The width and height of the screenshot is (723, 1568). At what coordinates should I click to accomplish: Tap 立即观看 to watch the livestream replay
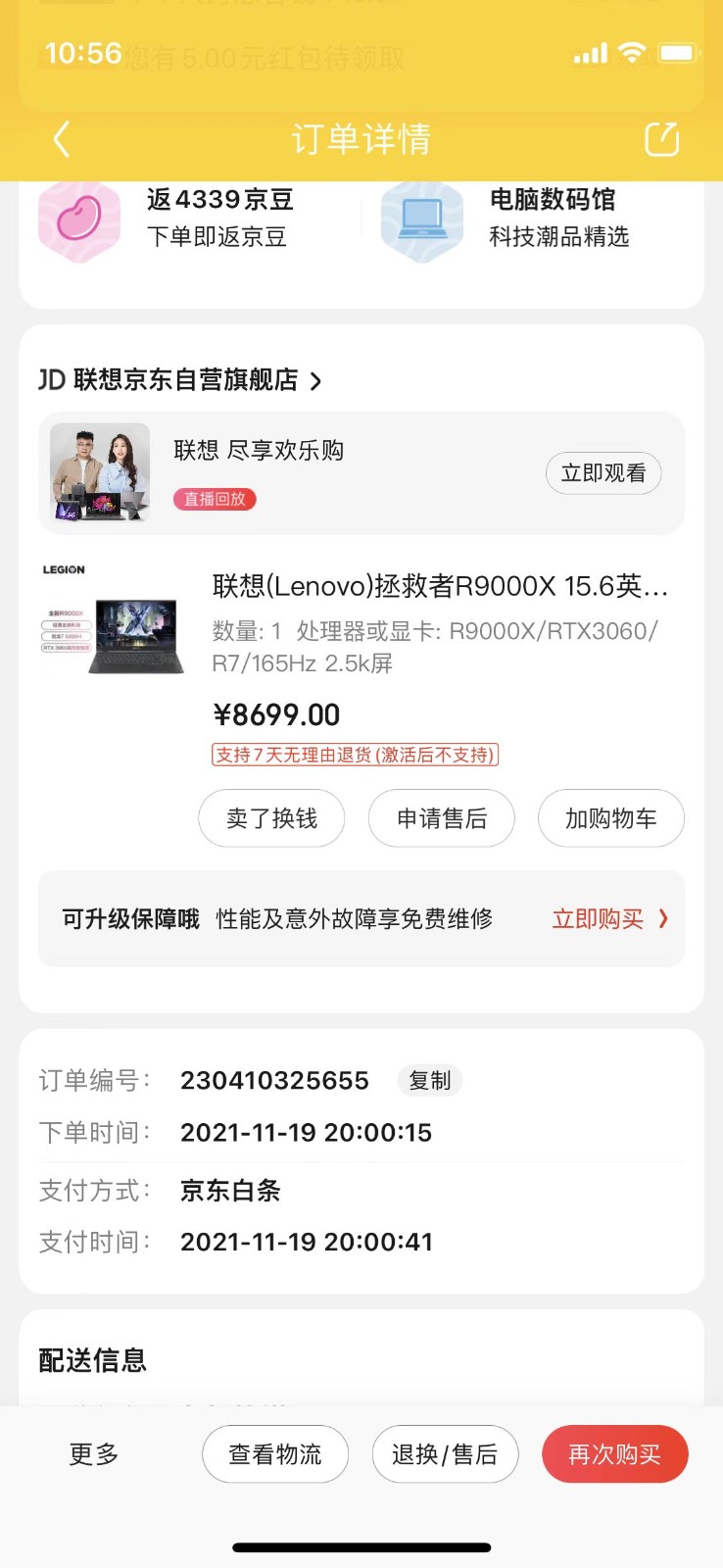coord(603,473)
